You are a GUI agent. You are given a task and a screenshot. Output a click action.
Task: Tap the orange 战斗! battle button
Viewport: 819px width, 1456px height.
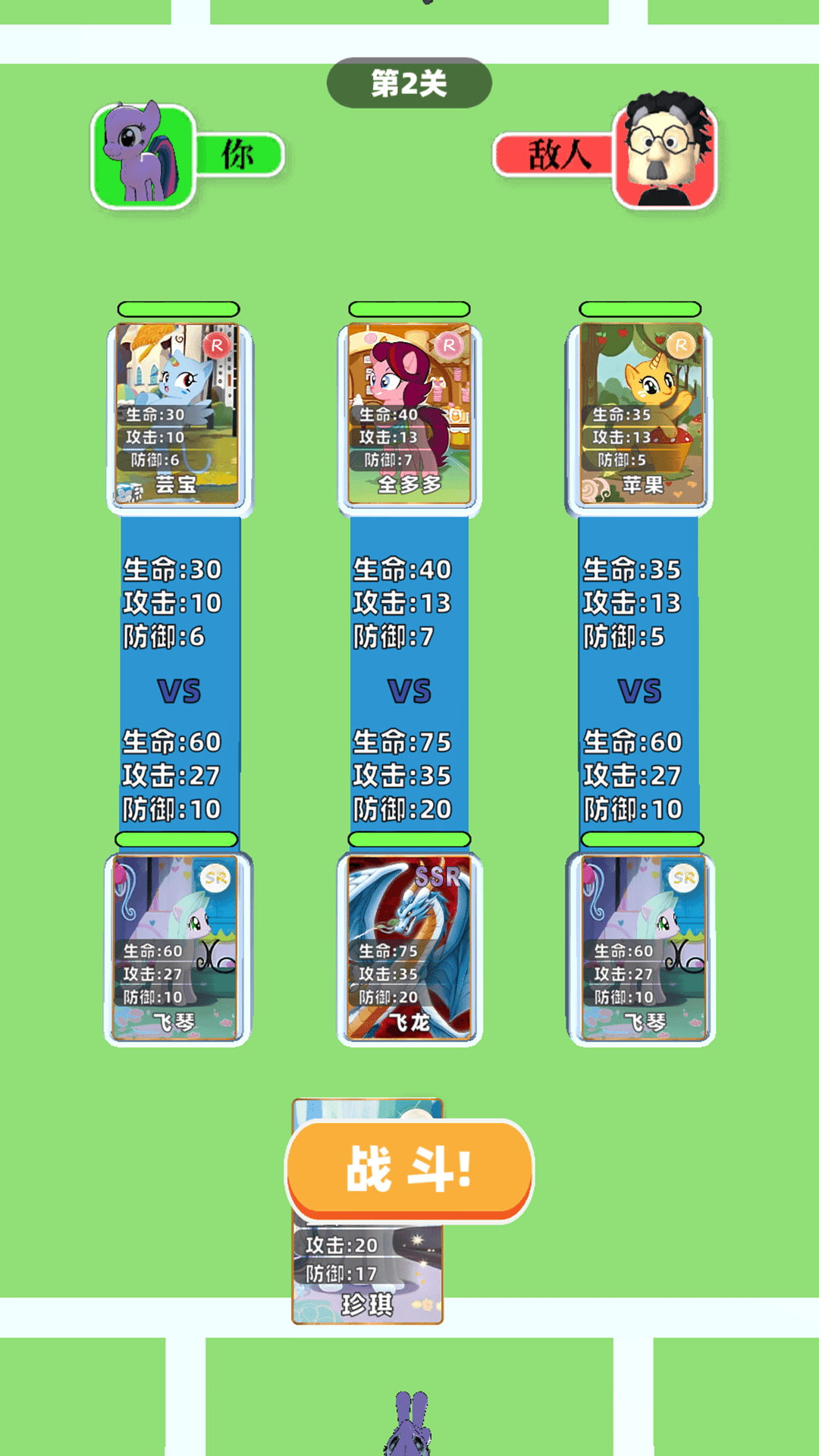pyautogui.click(x=409, y=1169)
